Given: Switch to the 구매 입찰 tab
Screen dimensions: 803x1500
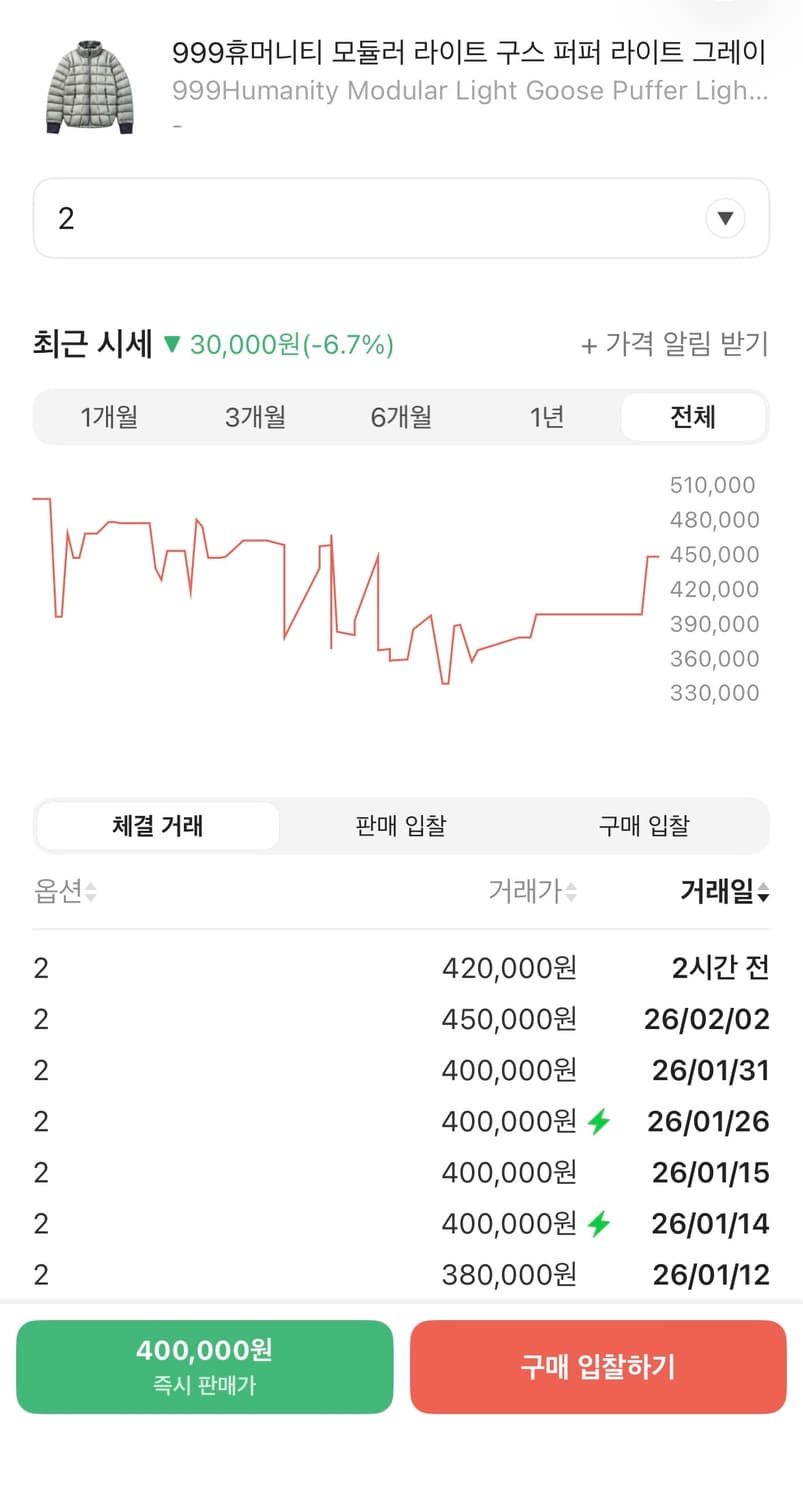Looking at the screenshot, I should 643,826.
